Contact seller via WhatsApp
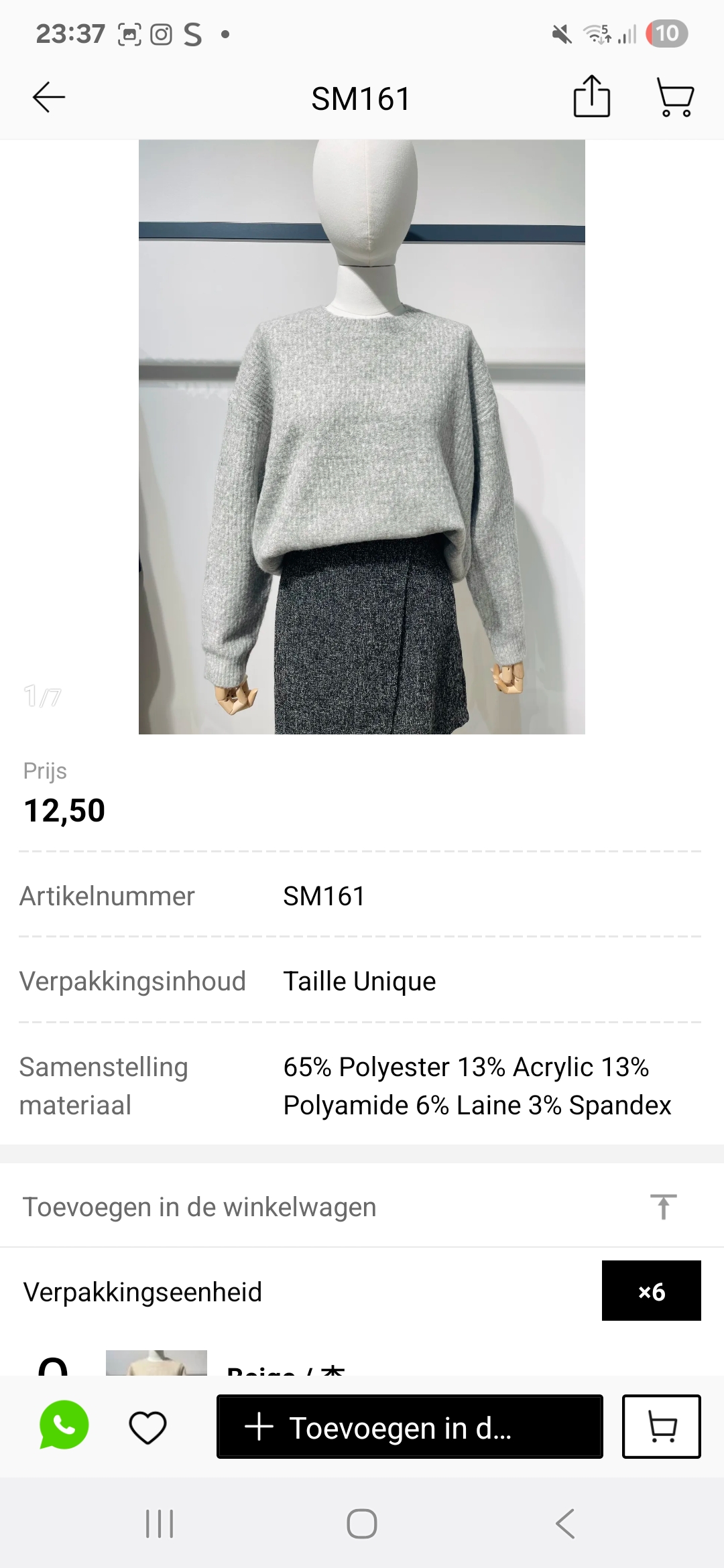This screenshot has width=724, height=1568. [x=64, y=1425]
